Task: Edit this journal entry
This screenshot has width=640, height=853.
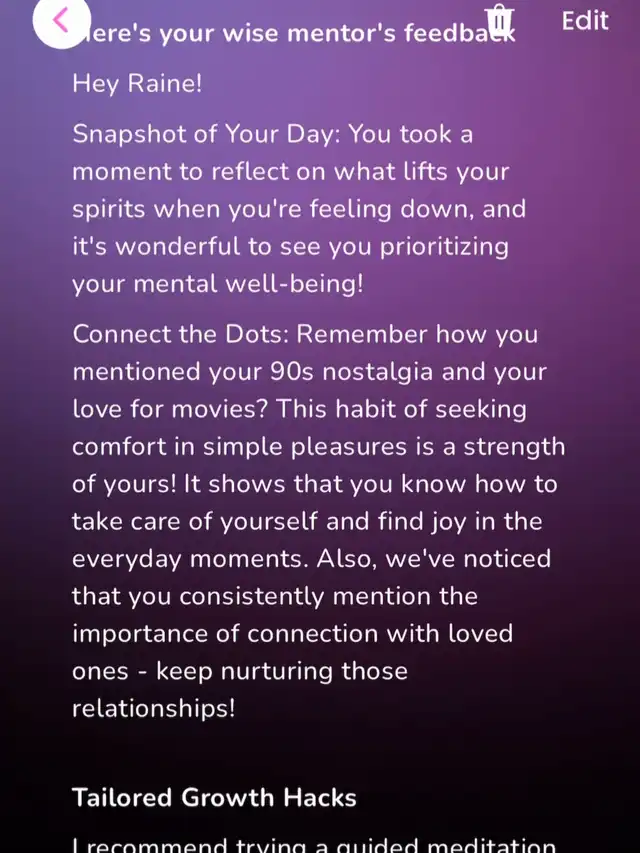Action: click(x=585, y=21)
